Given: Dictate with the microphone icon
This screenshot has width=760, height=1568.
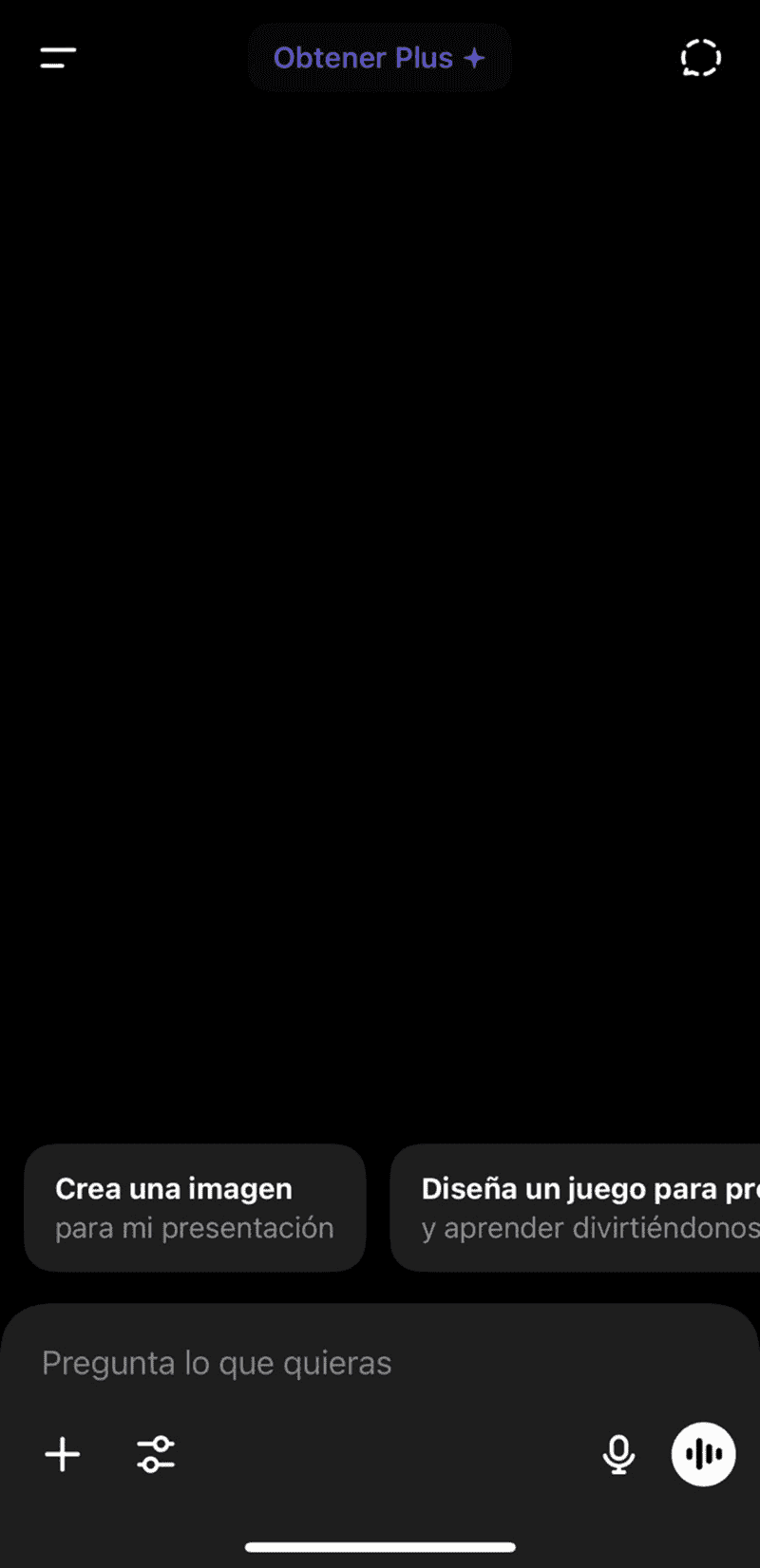Looking at the screenshot, I should [x=618, y=1454].
